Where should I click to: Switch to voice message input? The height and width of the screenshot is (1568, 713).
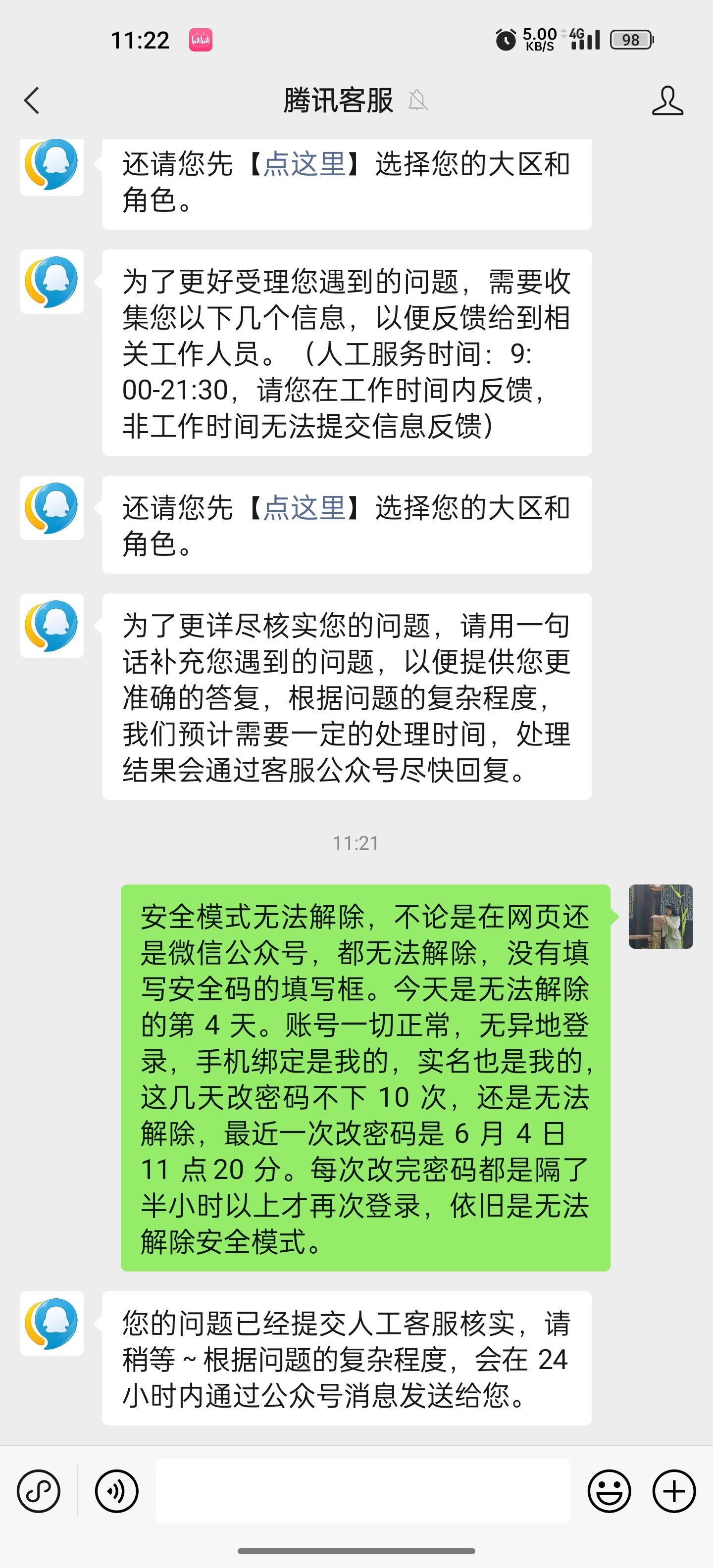coord(116,1491)
